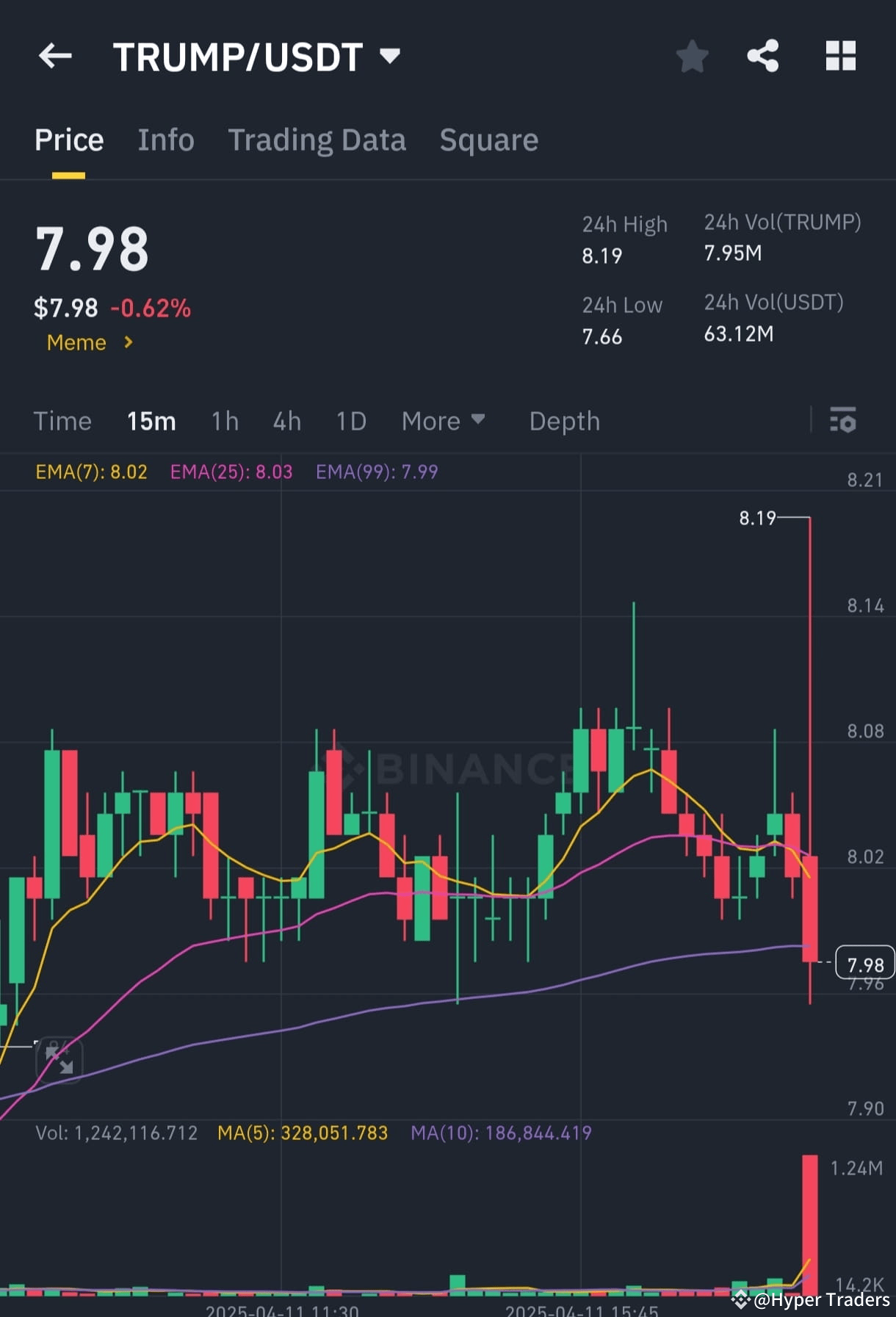Show the Depth view
896x1317 pixels.
pyautogui.click(x=564, y=421)
